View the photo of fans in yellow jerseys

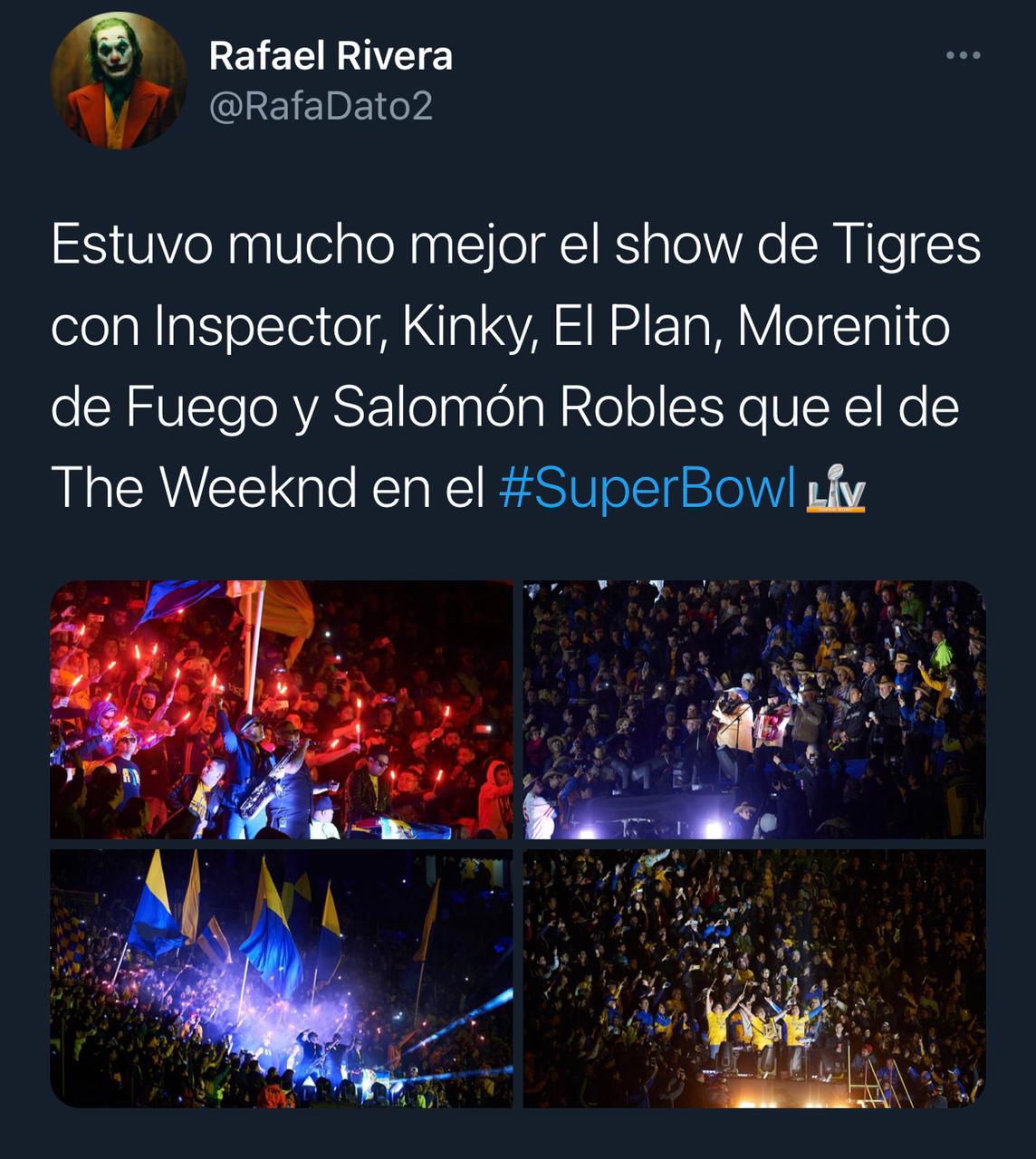pos(753,978)
